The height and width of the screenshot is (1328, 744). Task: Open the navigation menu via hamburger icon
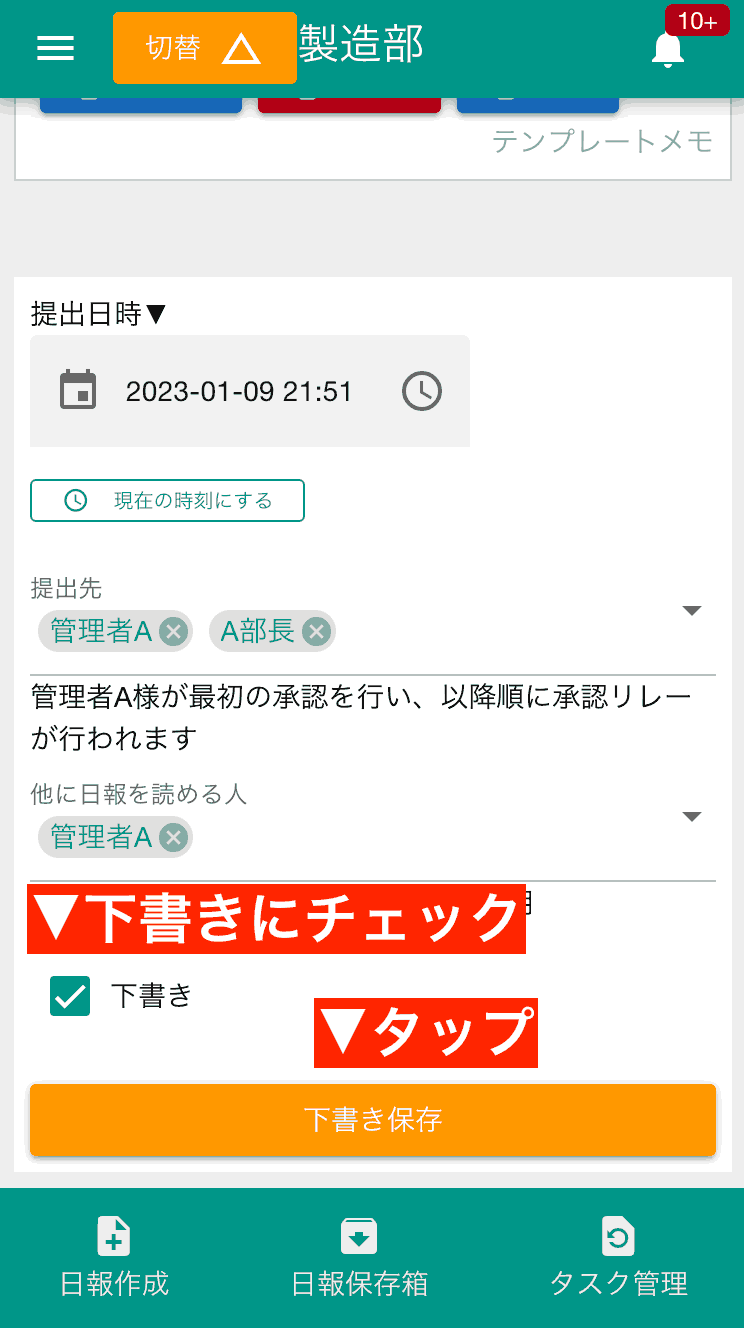pyautogui.click(x=55, y=48)
